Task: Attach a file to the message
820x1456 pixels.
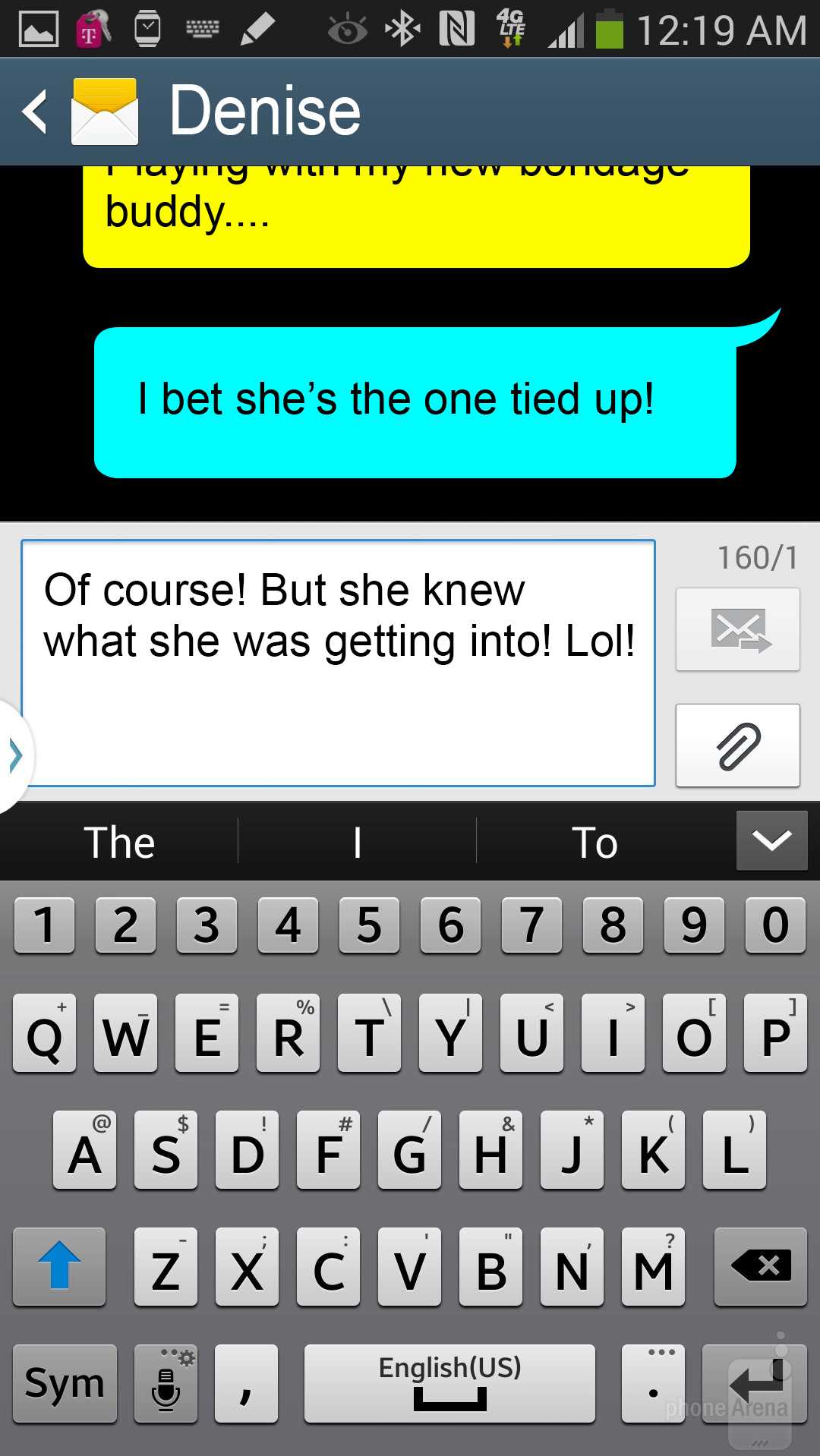Action: [737, 745]
